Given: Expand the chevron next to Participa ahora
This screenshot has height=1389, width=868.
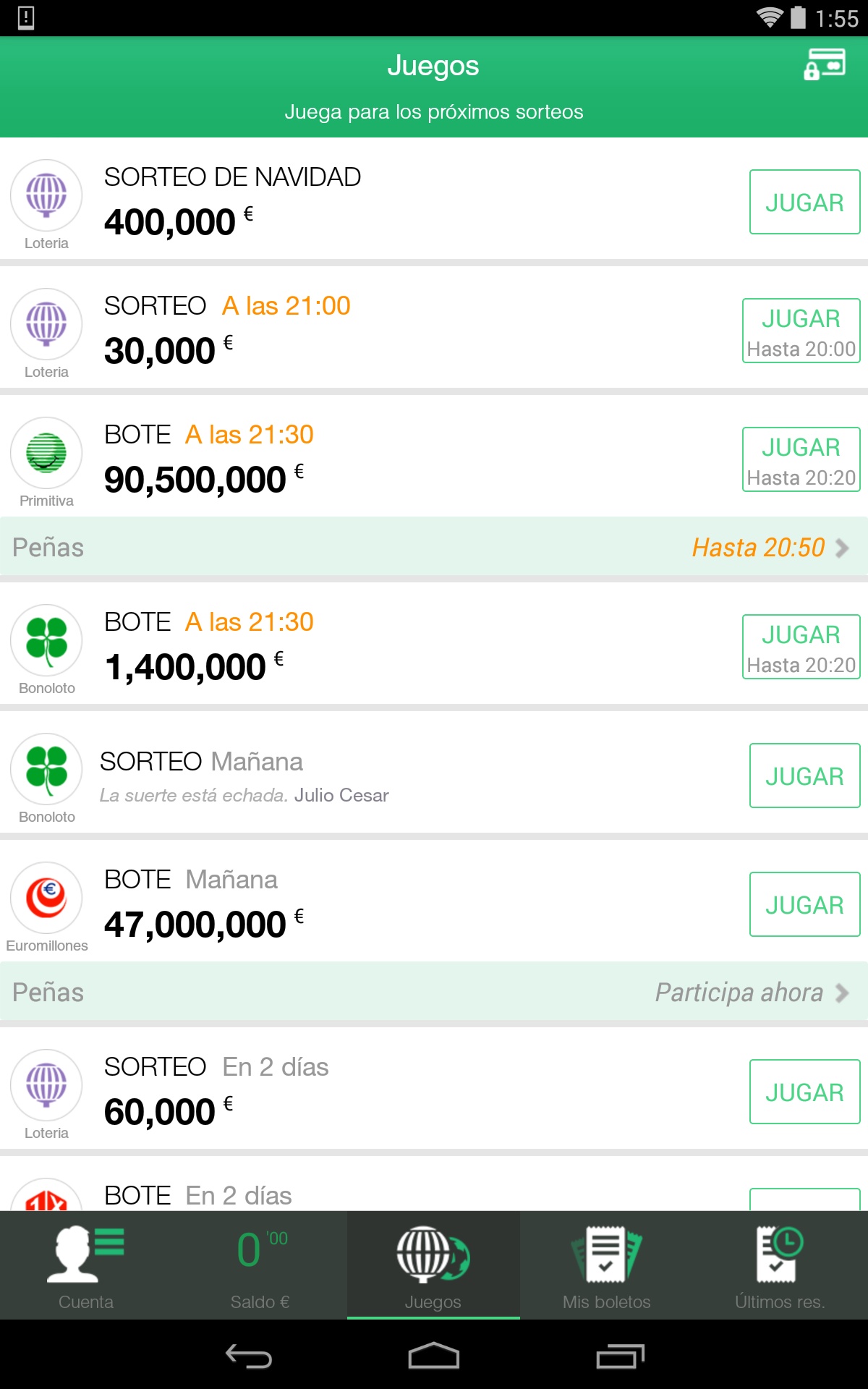Looking at the screenshot, I should coord(842,993).
